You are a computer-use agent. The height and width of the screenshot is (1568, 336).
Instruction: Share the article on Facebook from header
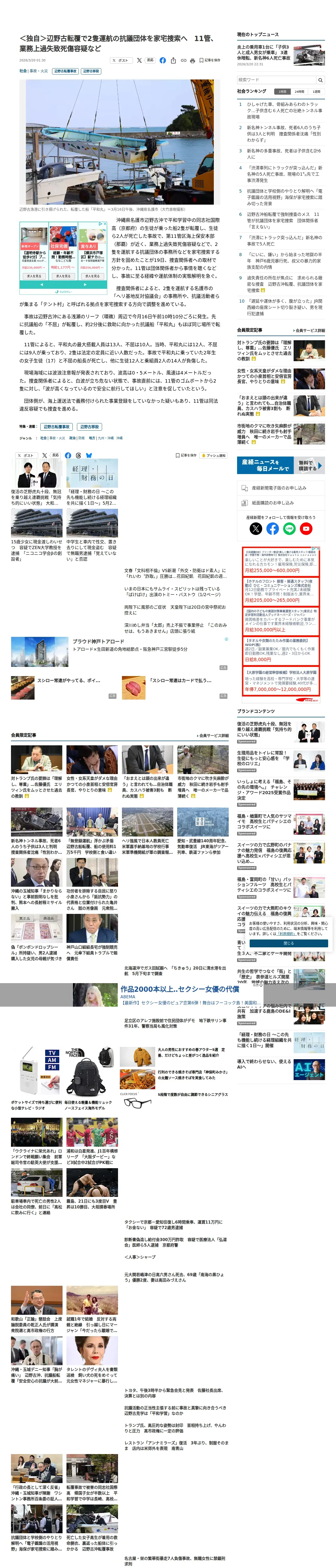[x=162, y=60]
